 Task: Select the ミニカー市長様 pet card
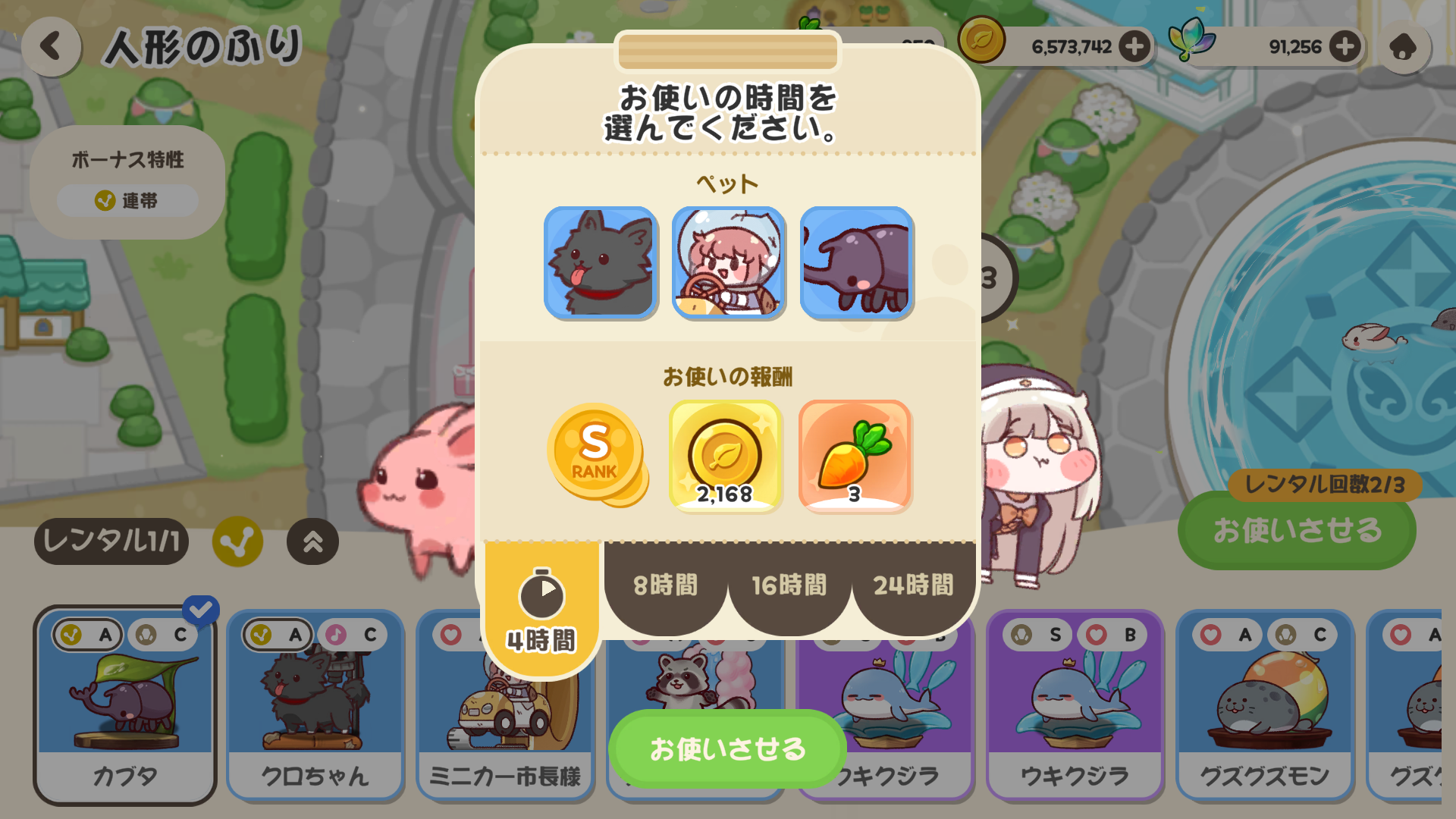pyautogui.click(x=504, y=705)
